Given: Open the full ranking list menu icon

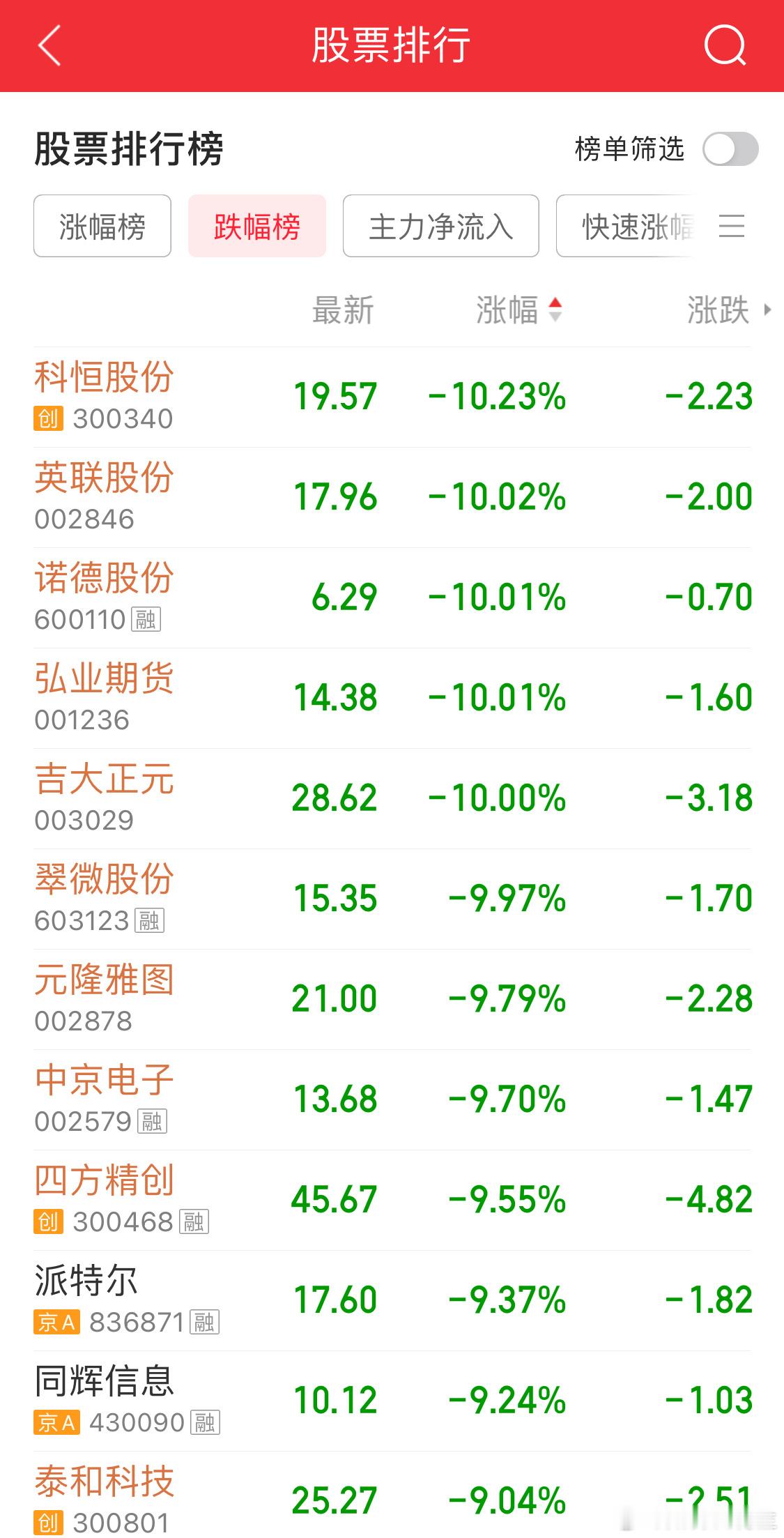Looking at the screenshot, I should tap(732, 226).
